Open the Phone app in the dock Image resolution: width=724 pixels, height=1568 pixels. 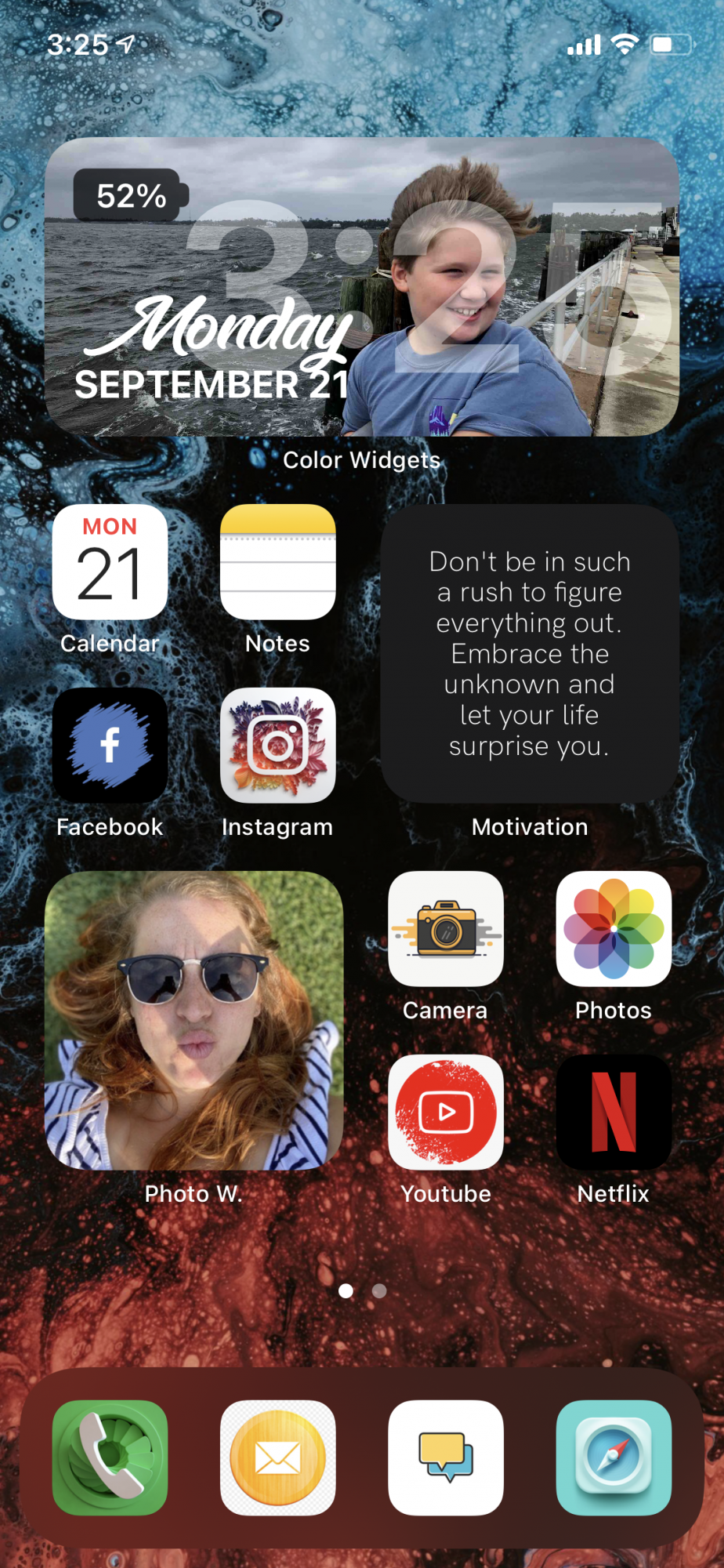(110, 1457)
